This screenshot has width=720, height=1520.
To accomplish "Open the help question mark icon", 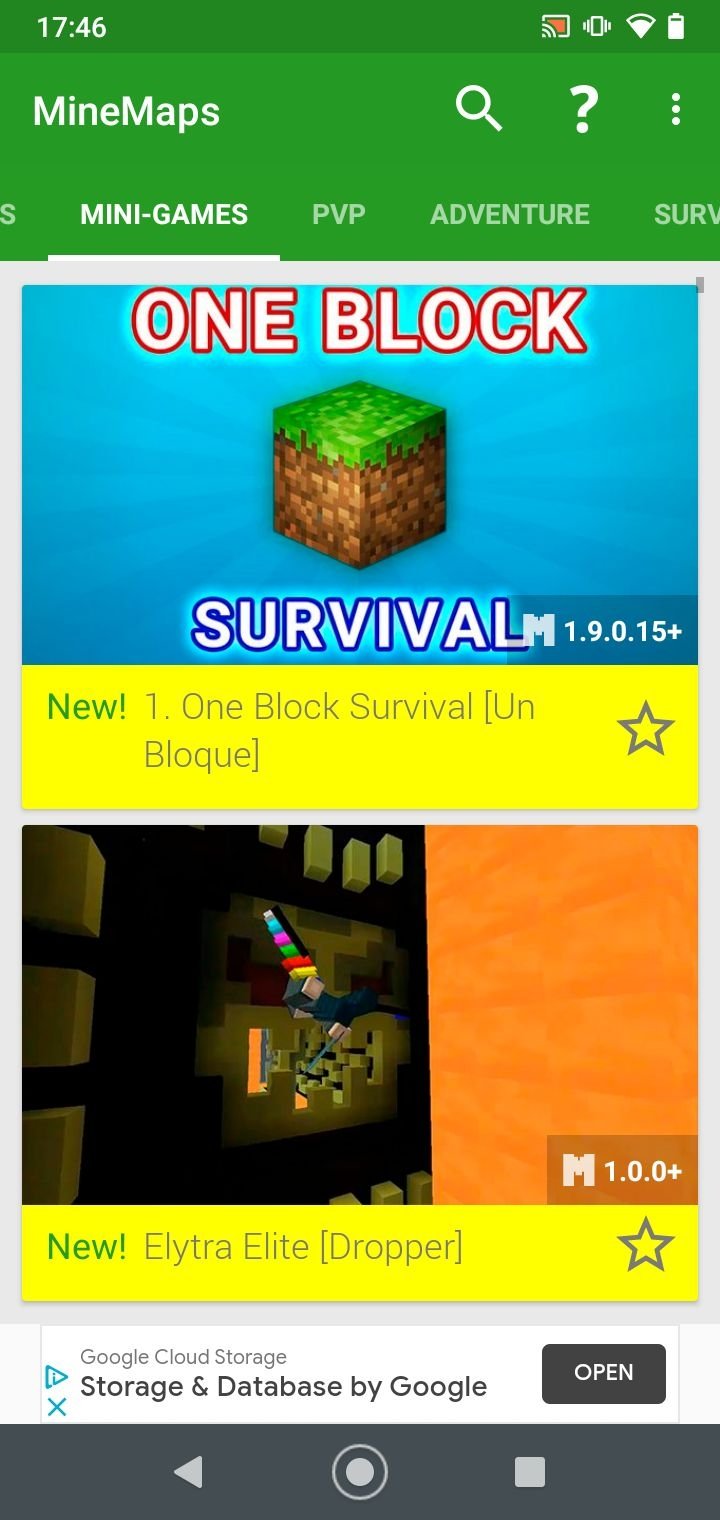I will tap(583, 109).
